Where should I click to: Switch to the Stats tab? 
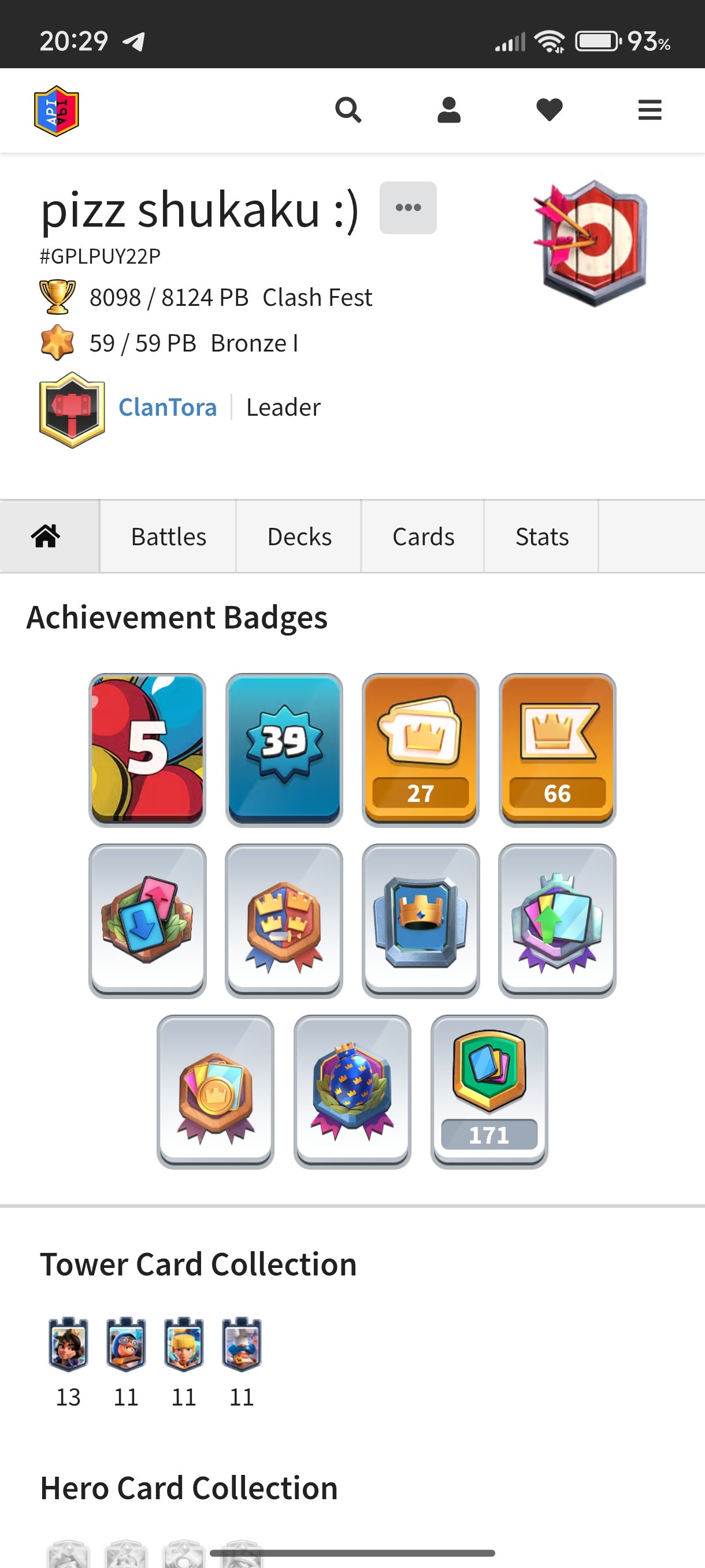pos(541,537)
